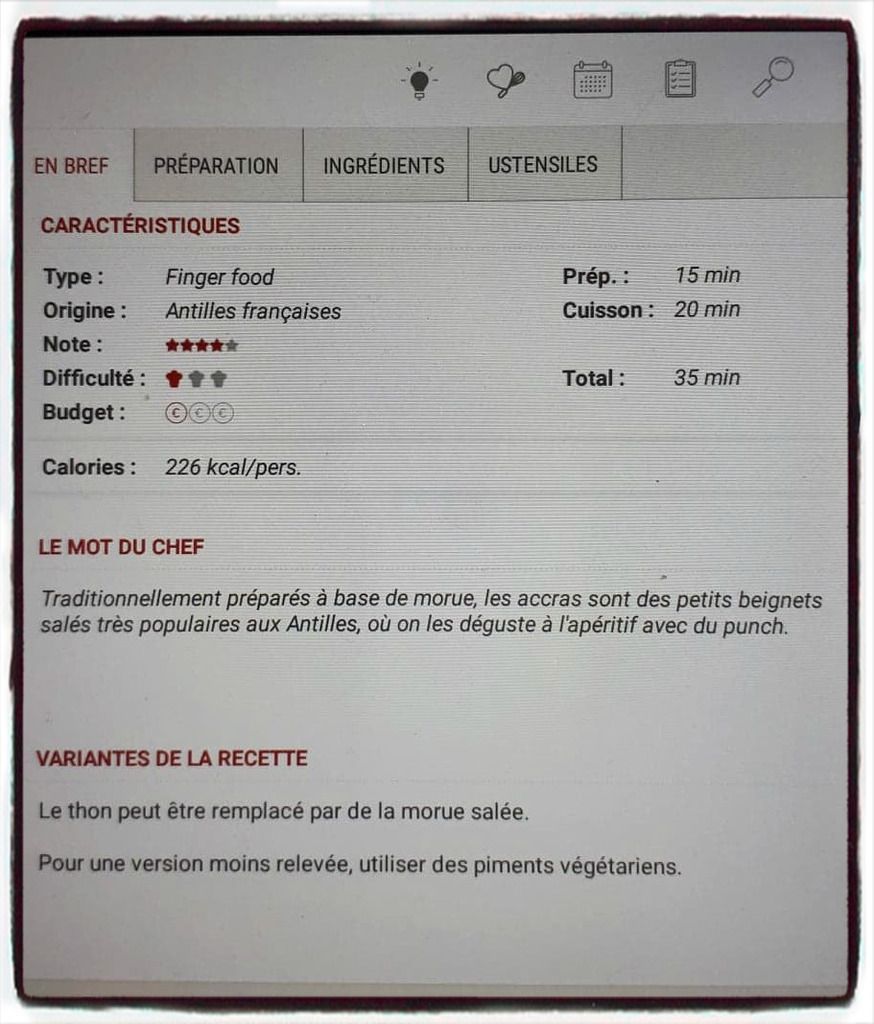This screenshot has height=1024, width=874.
Task: Open the checklist clipboard icon
Action: [680, 79]
